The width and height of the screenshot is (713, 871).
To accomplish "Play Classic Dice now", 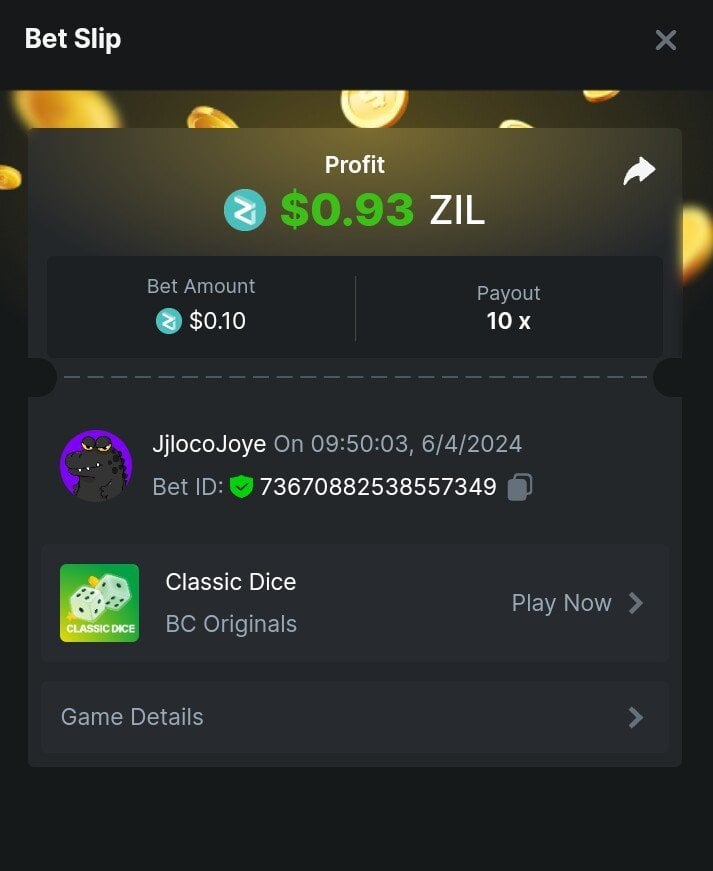I will (577, 603).
